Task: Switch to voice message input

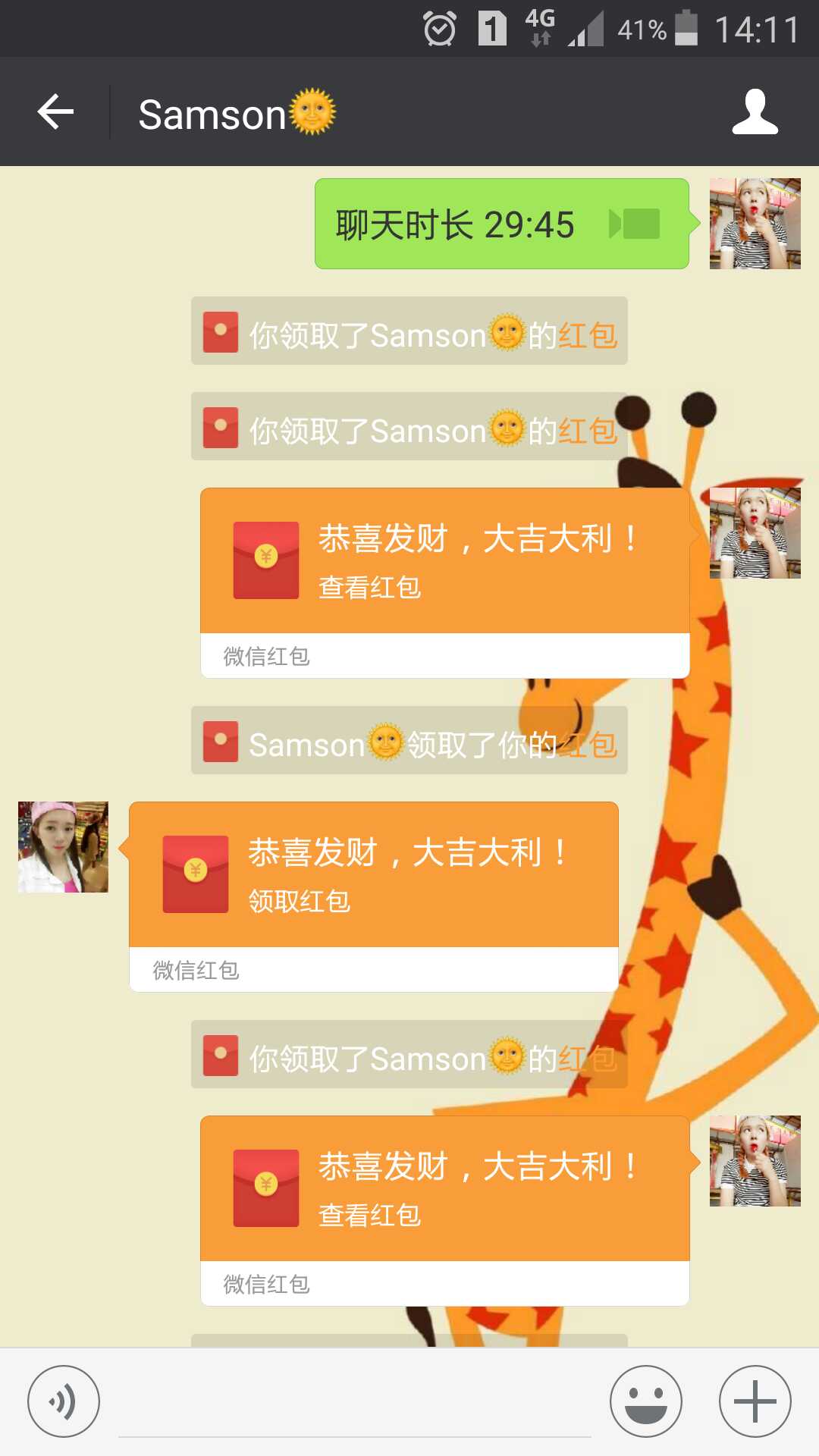Action: point(64,1401)
